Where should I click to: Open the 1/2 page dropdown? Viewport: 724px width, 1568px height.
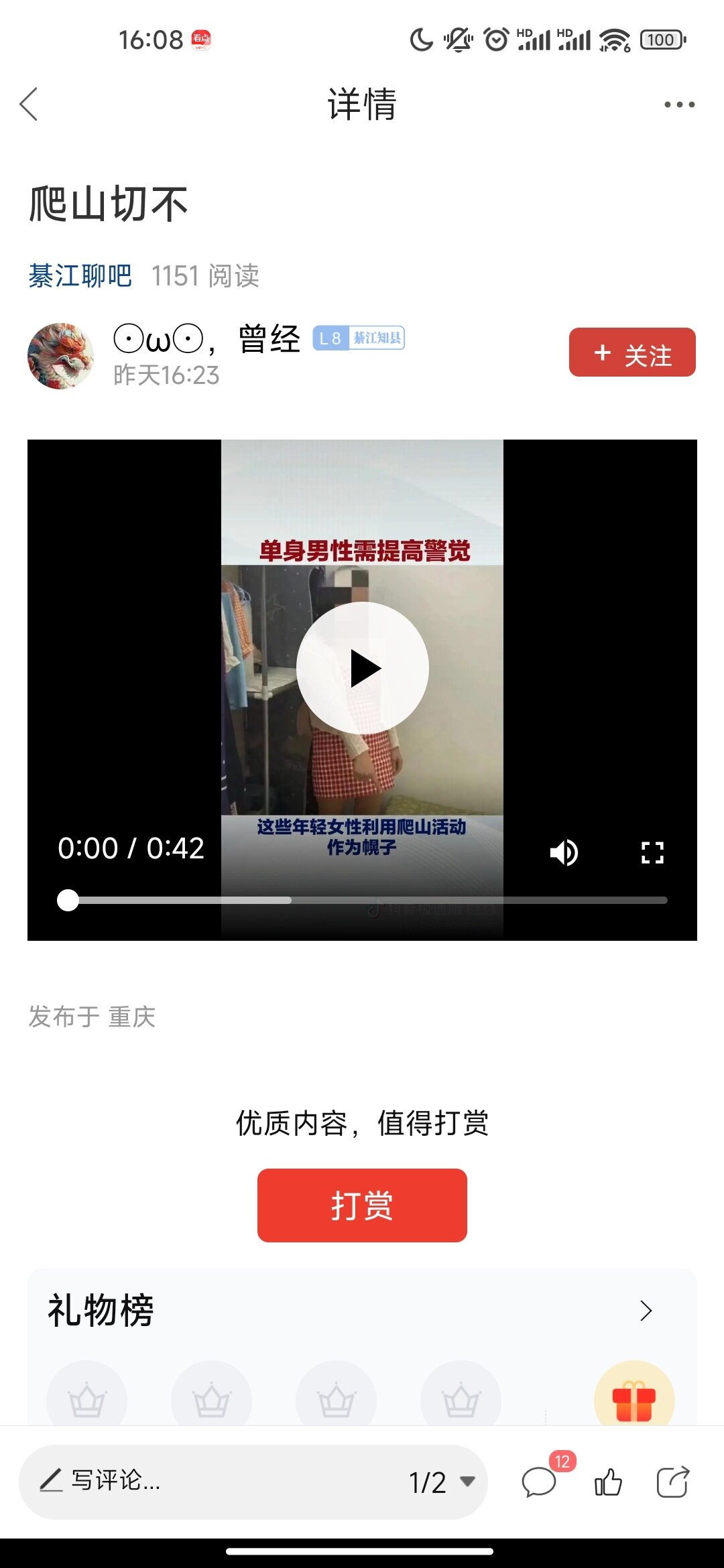pos(442,1482)
